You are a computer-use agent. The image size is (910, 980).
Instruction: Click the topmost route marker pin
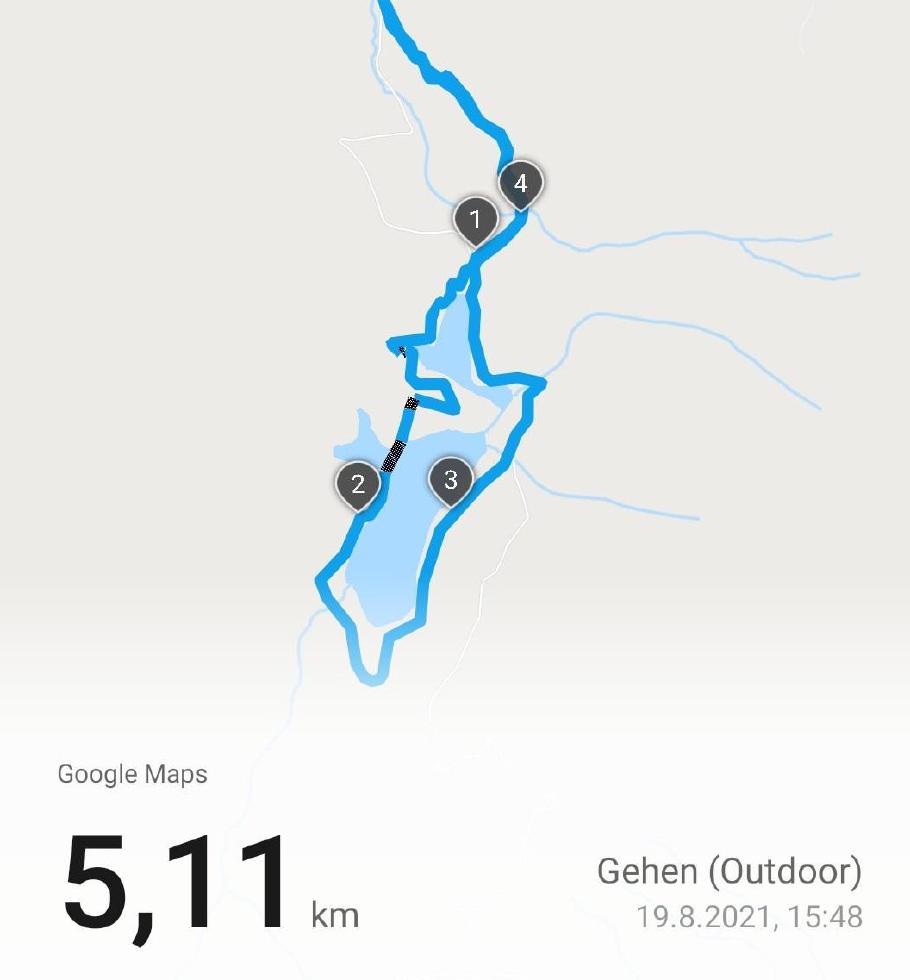coord(521,182)
